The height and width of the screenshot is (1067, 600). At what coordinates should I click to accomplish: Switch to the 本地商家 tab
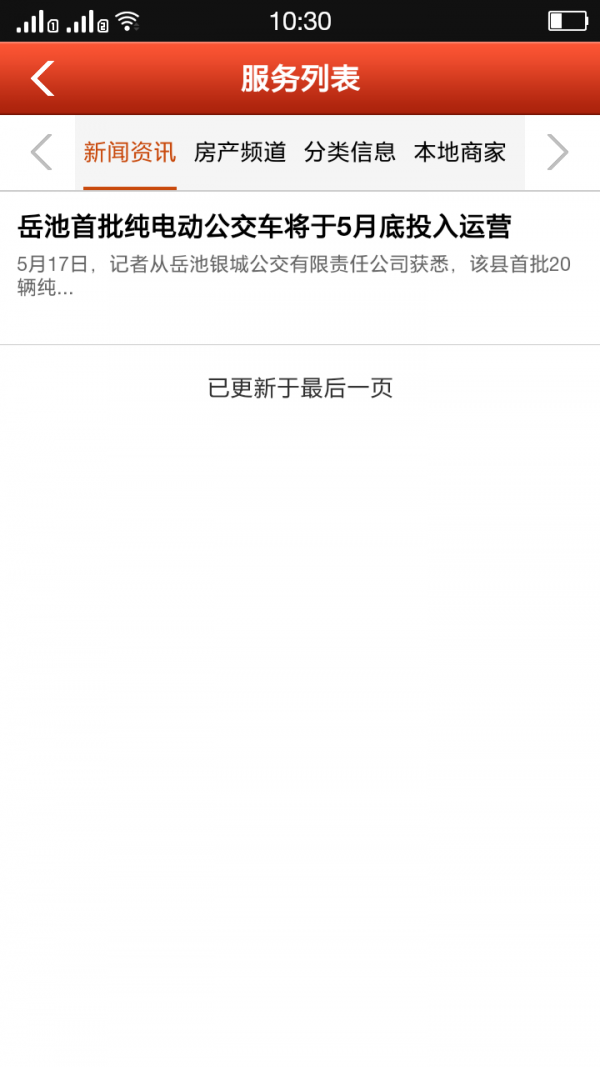click(460, 152)
